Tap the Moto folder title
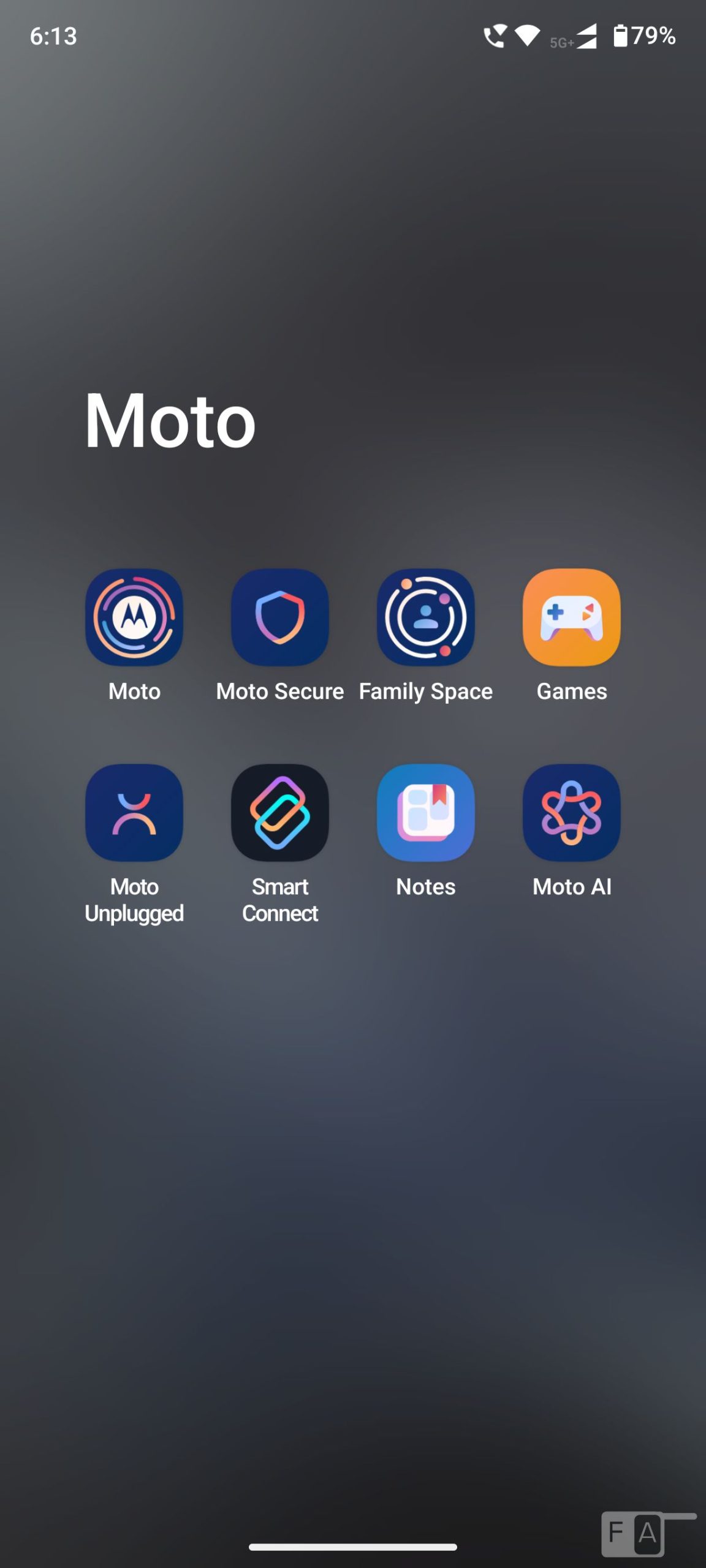This screenshot has width=706, height=1568. [x=170, y=421]
